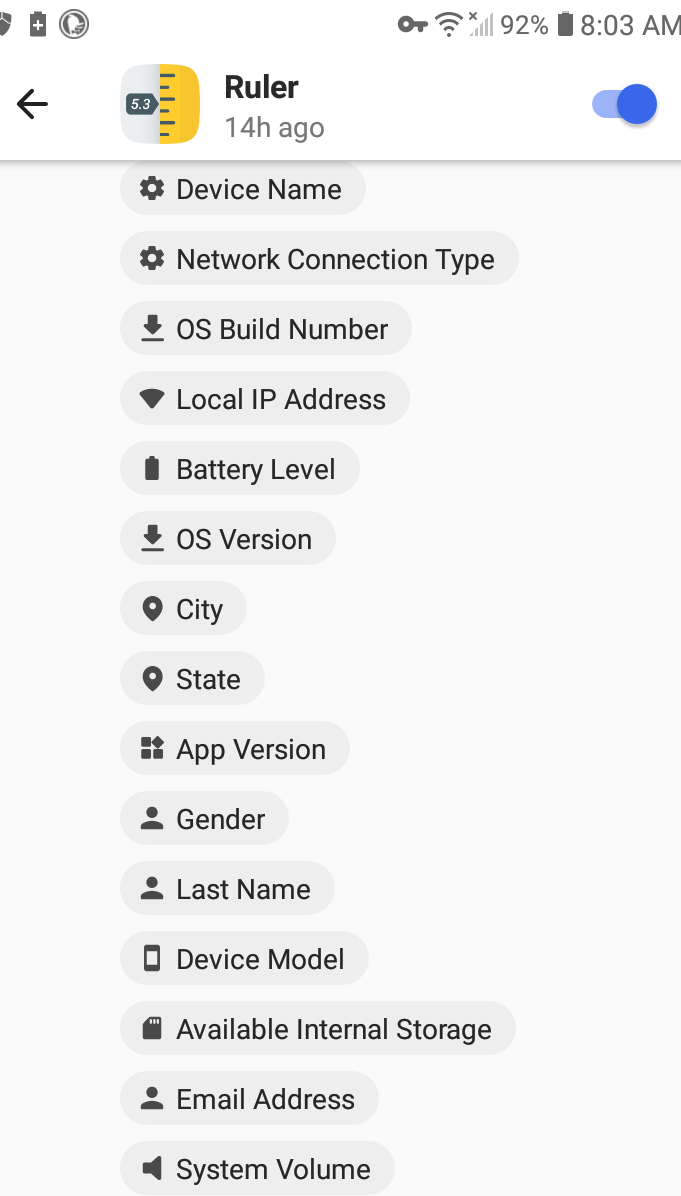The width and height of the screenshot is (681, 1196).
Task: Select the Email Address chip
Action: pyautogui.click(x=249, y=1100)
